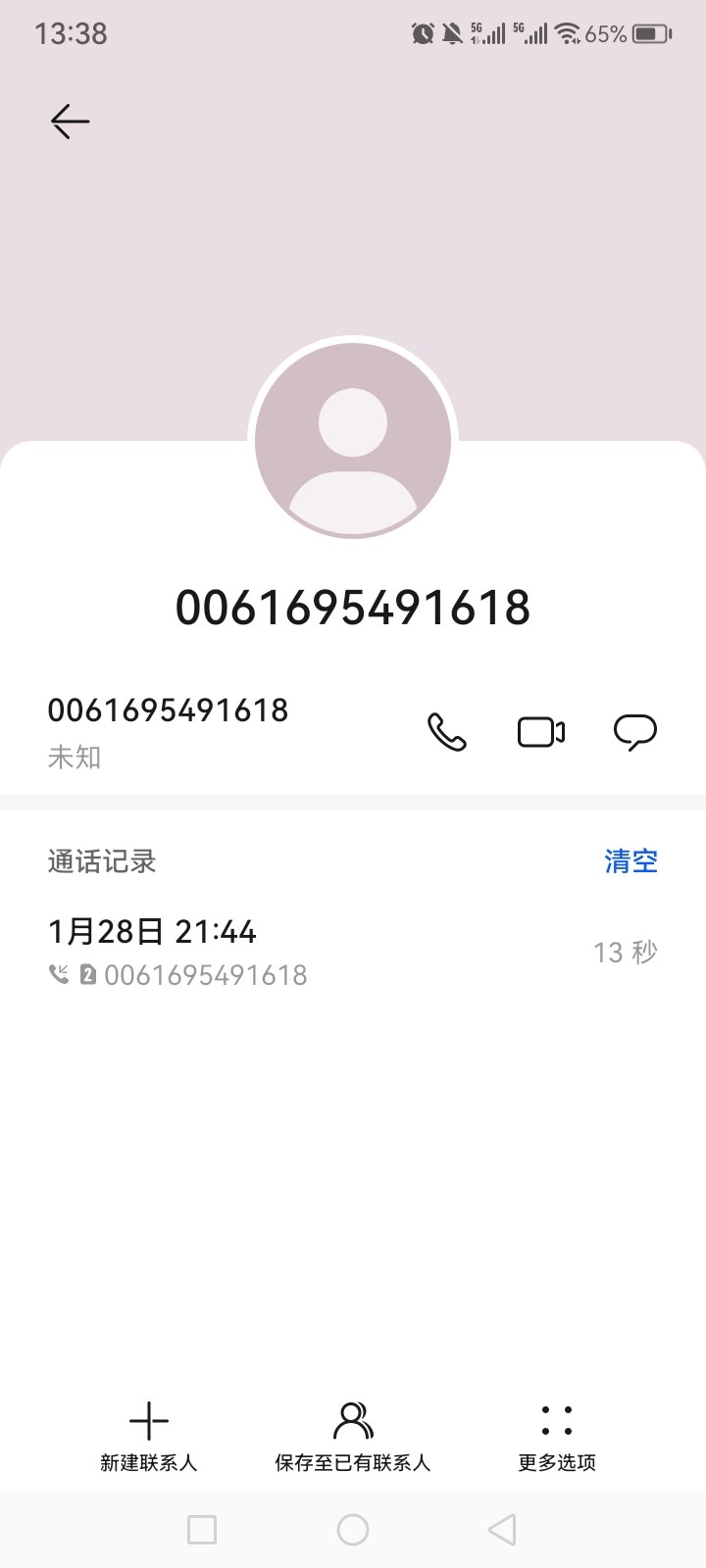Go back using the top arrow
Viewport: 706px width, 1568px height.
(x=70, y=122)
